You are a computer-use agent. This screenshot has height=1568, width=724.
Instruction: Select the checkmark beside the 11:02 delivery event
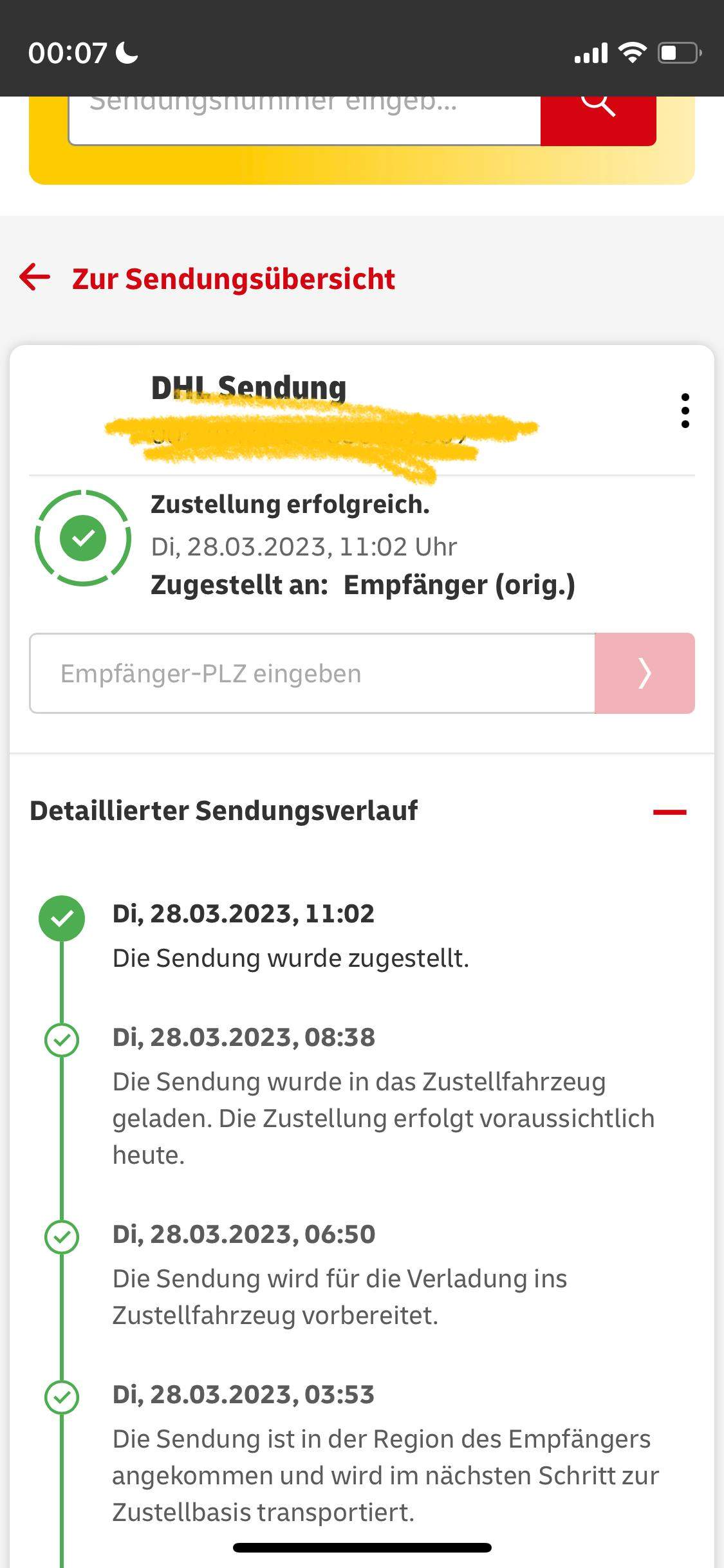(x=61, y=918)
